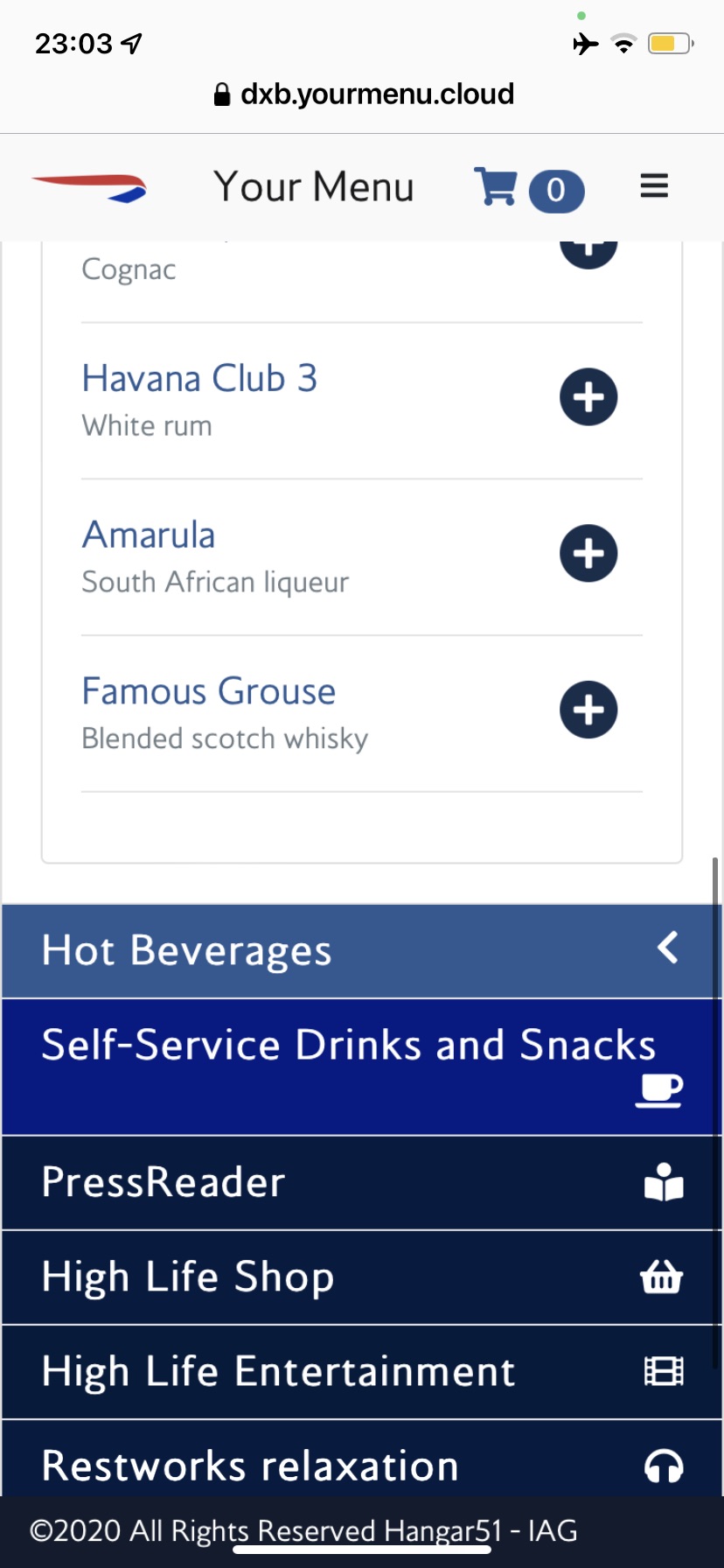Open the hamburger menu
Screen dimensions: 724x1568
pos(654,186)
